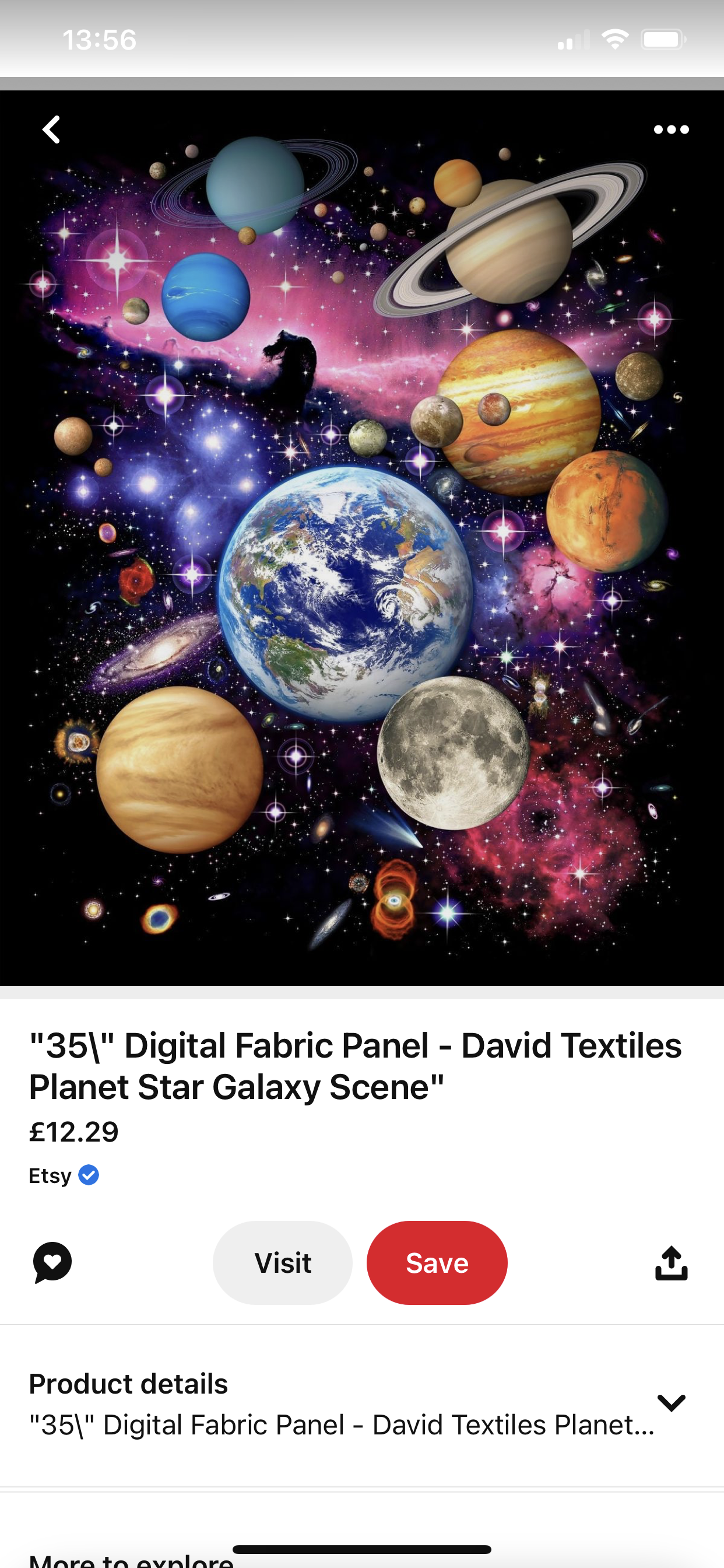Image resolution: width=724 pixels, height=1568 pixels.
Task: Expand the Product details section
Action: 670,1402
